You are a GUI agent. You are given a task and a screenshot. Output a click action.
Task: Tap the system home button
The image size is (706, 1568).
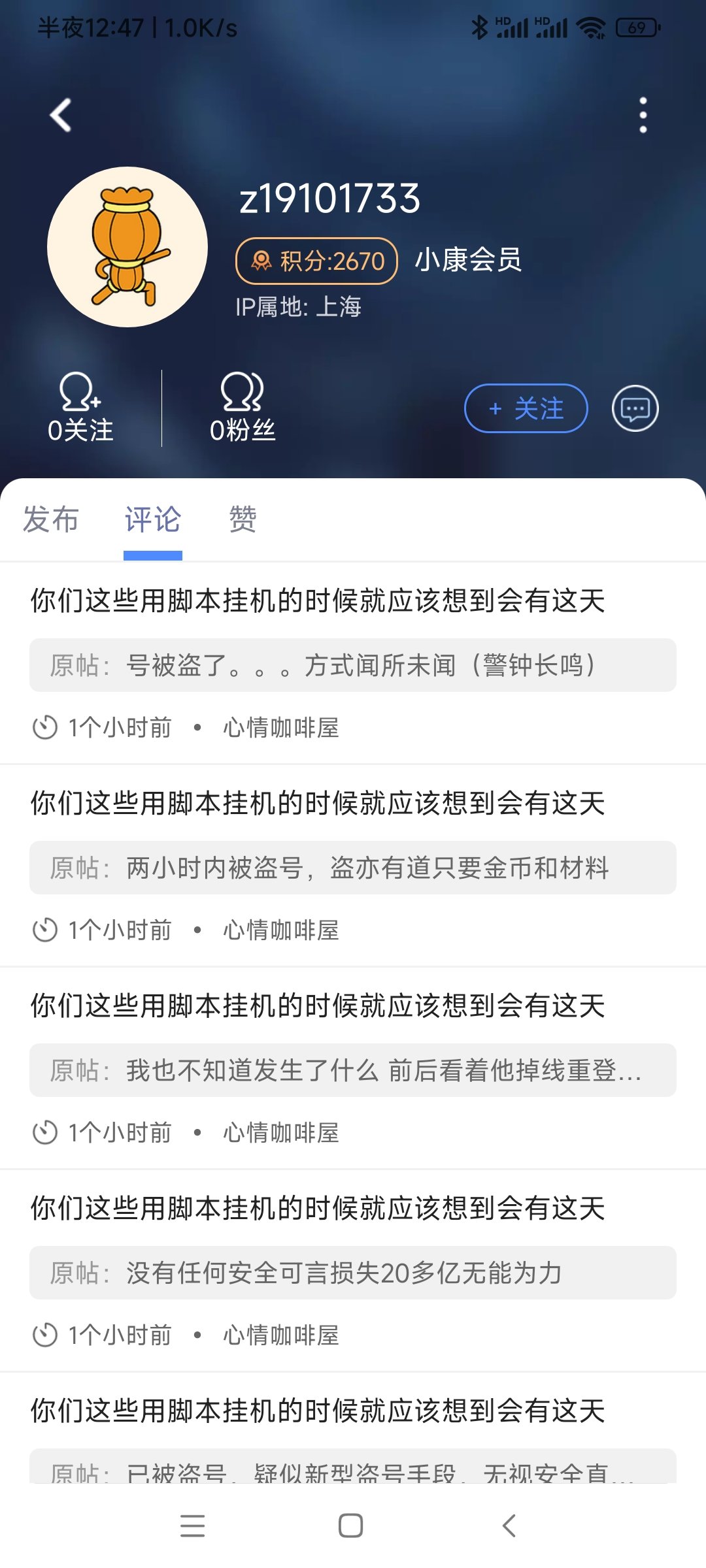pos(351,1526)
